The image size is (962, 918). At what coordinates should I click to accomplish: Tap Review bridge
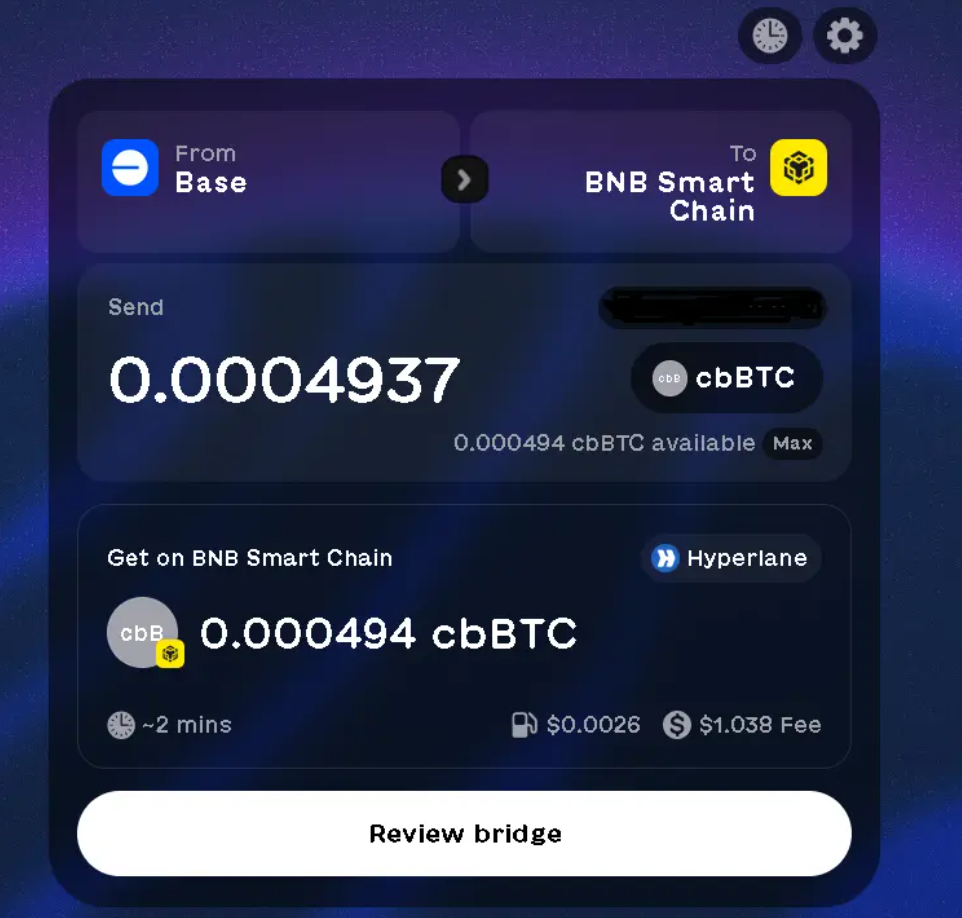point(464,833)
